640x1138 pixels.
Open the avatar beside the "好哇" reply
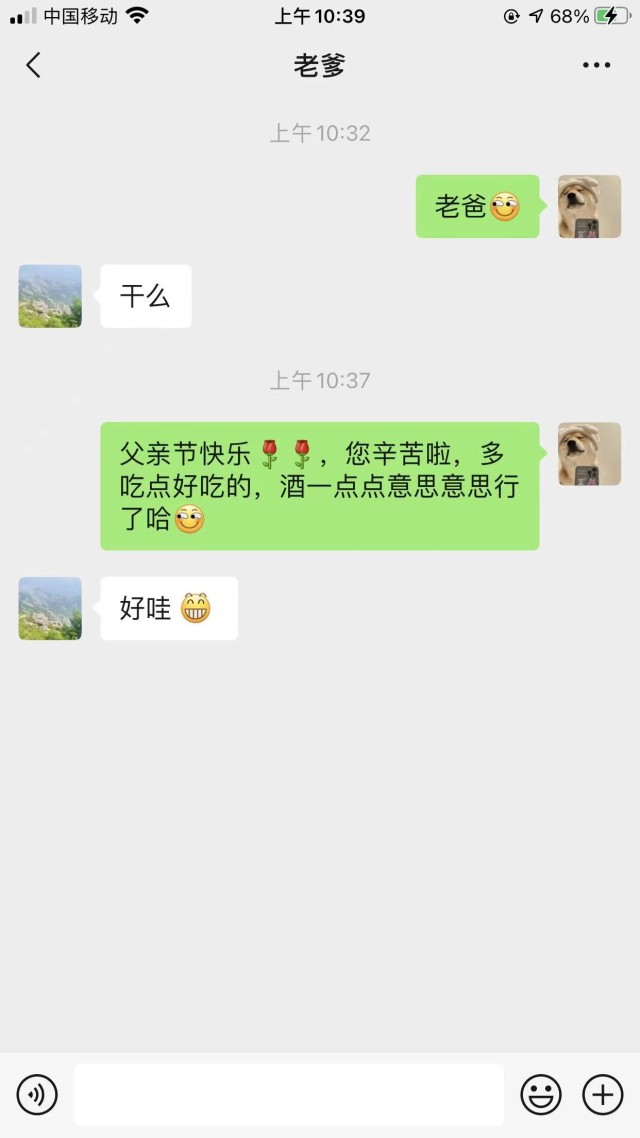click(50, 608)
